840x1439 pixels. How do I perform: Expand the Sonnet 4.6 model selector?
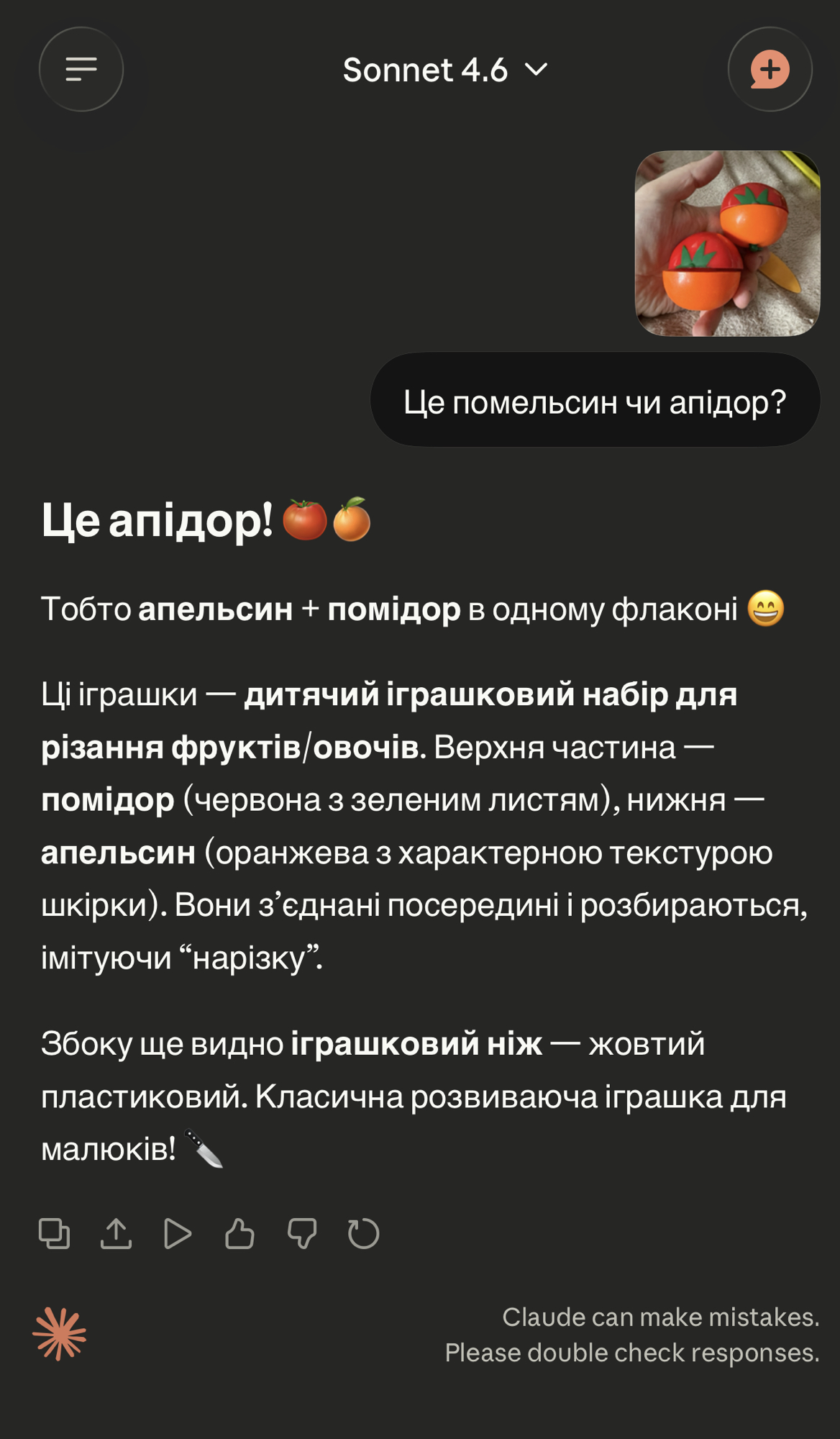point(445,71)
